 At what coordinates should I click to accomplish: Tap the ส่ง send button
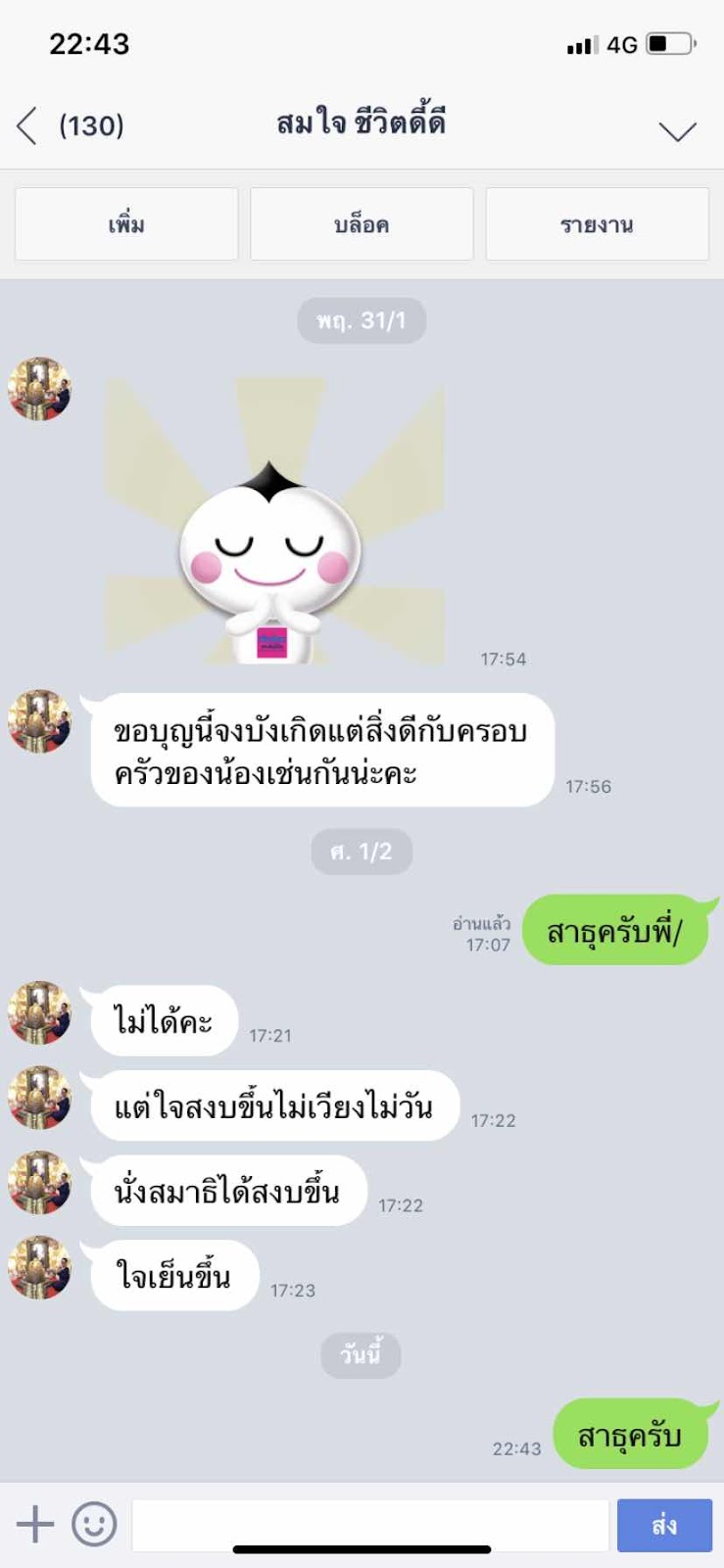(x=664, y=1525)
